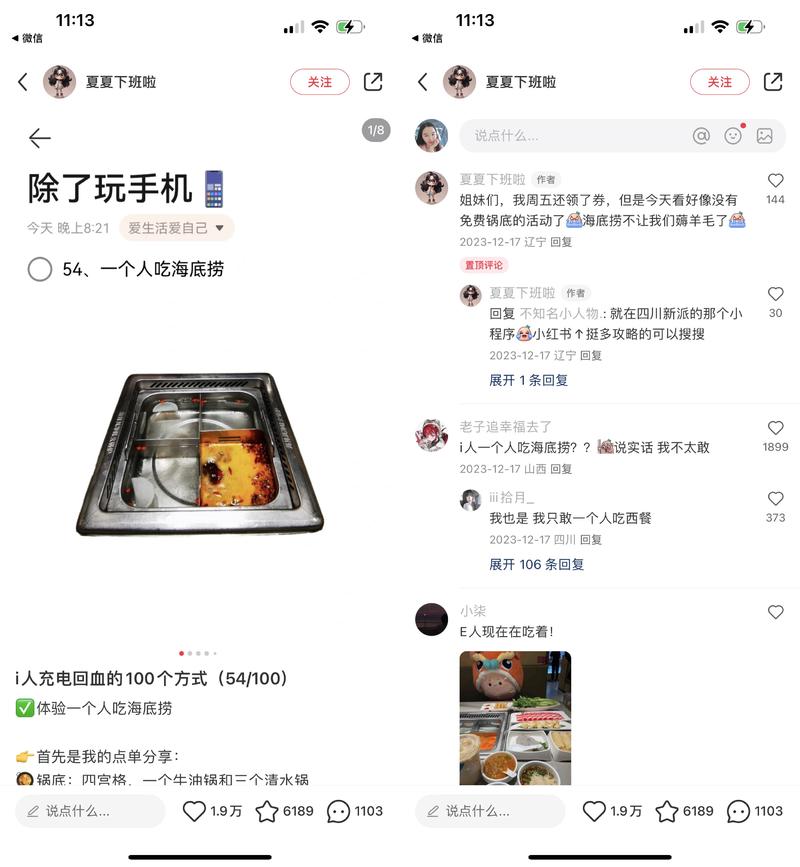The height and width of the screenshot is (867, 800).
Task: Expand 1 more reply under pinned comment
Action: click(528, 380)
